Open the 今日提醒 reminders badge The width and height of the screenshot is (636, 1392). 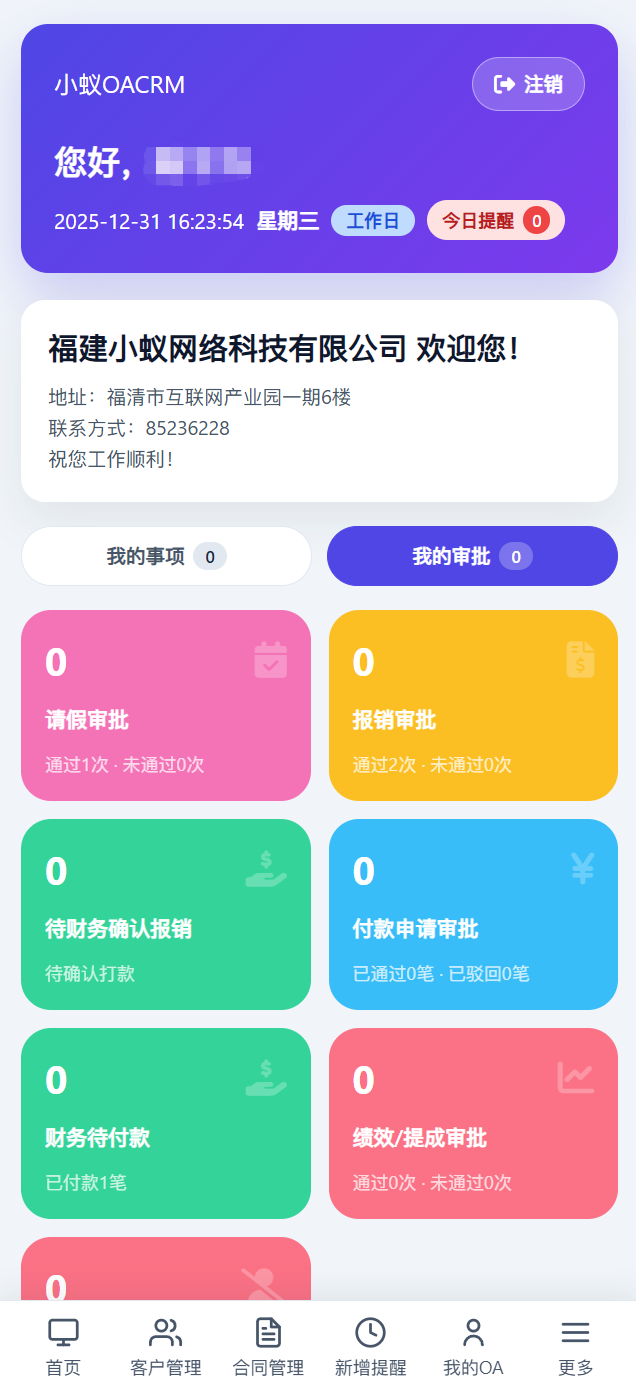click(x=495, y=221)
